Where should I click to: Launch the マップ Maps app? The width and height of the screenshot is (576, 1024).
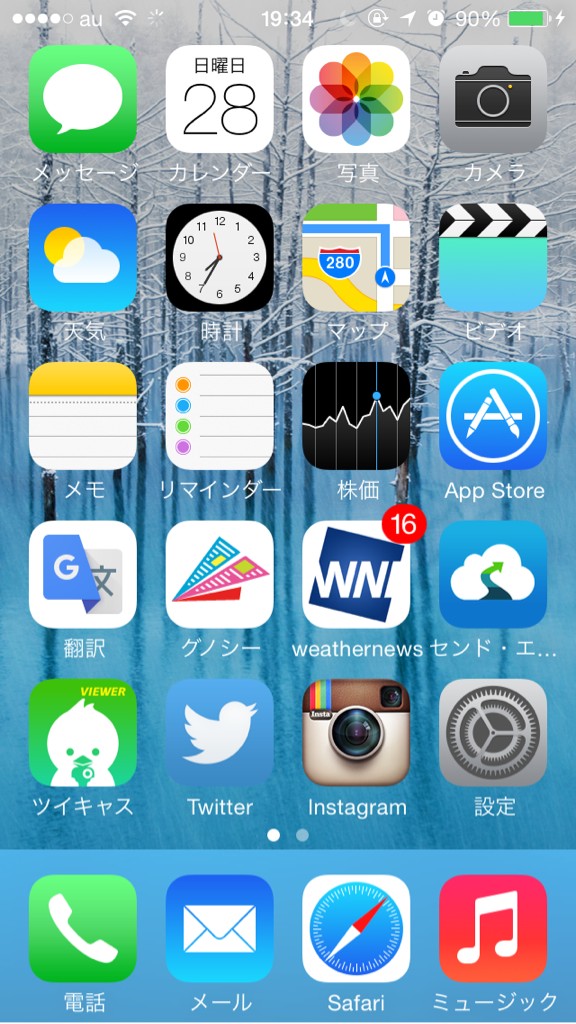[x=356, y=257]
